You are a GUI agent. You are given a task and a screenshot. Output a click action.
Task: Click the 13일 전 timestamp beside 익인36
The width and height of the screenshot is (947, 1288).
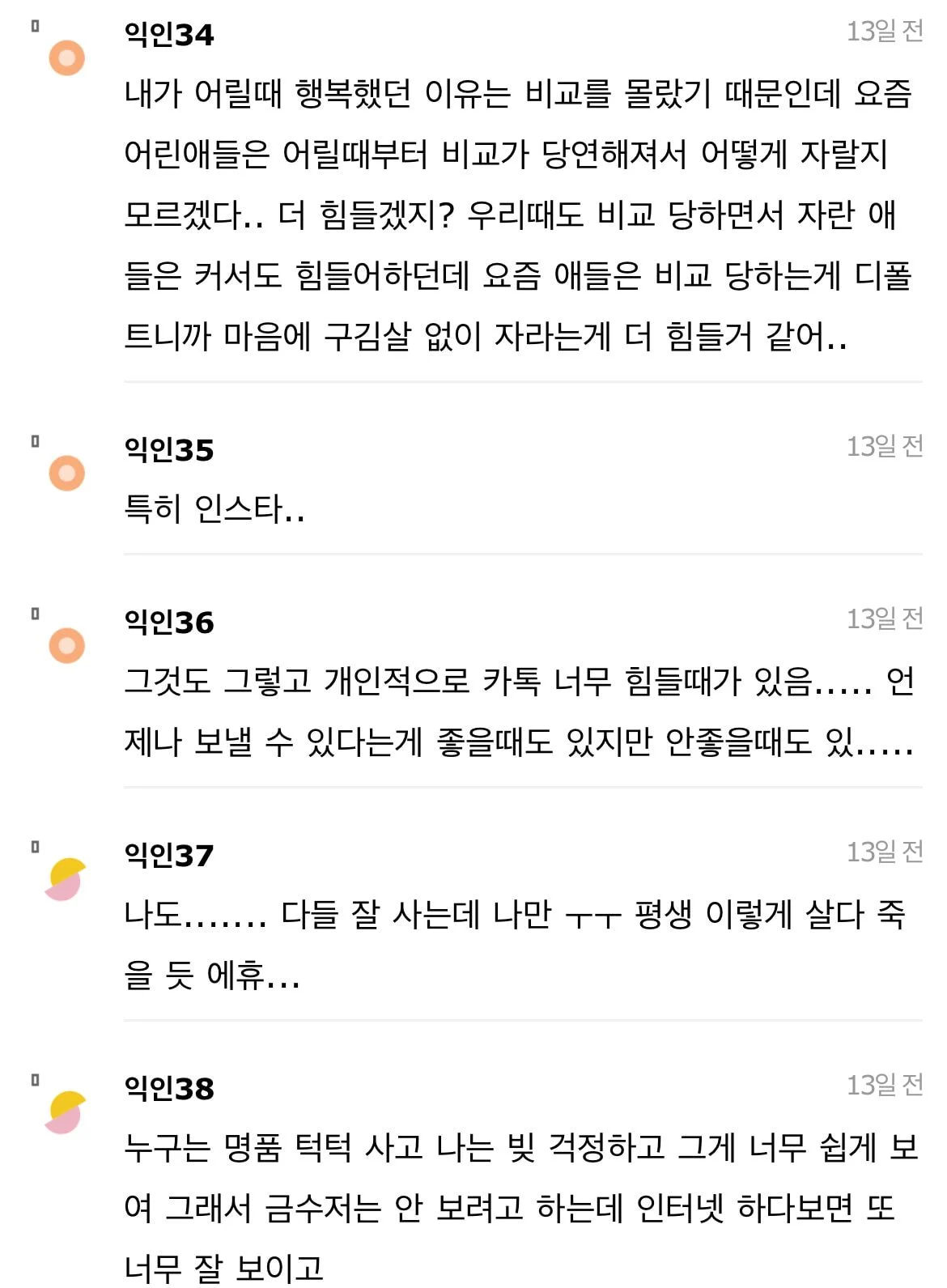(x=884, y=621)
